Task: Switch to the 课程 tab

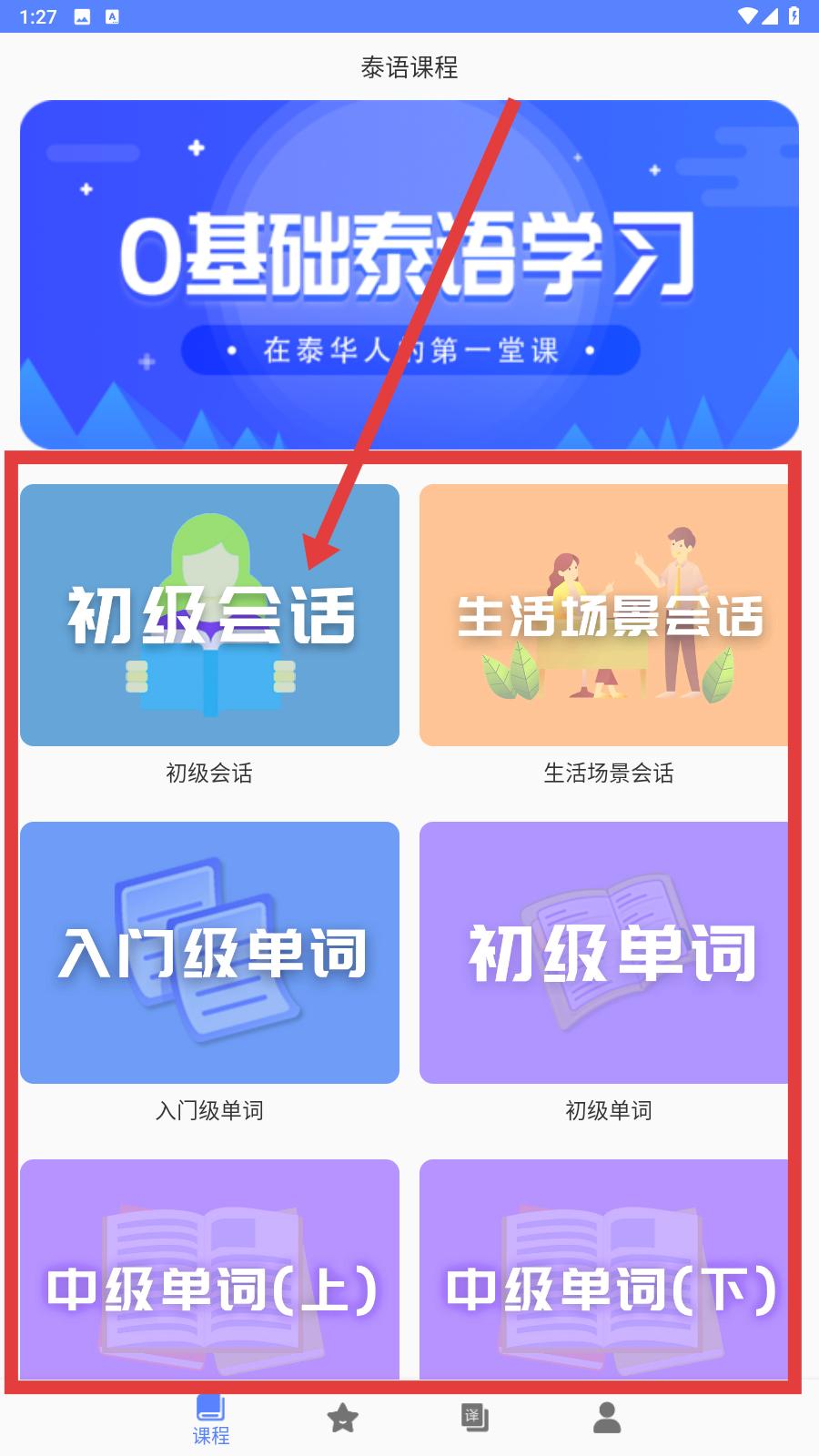Action: click(x=211, y=1420)
